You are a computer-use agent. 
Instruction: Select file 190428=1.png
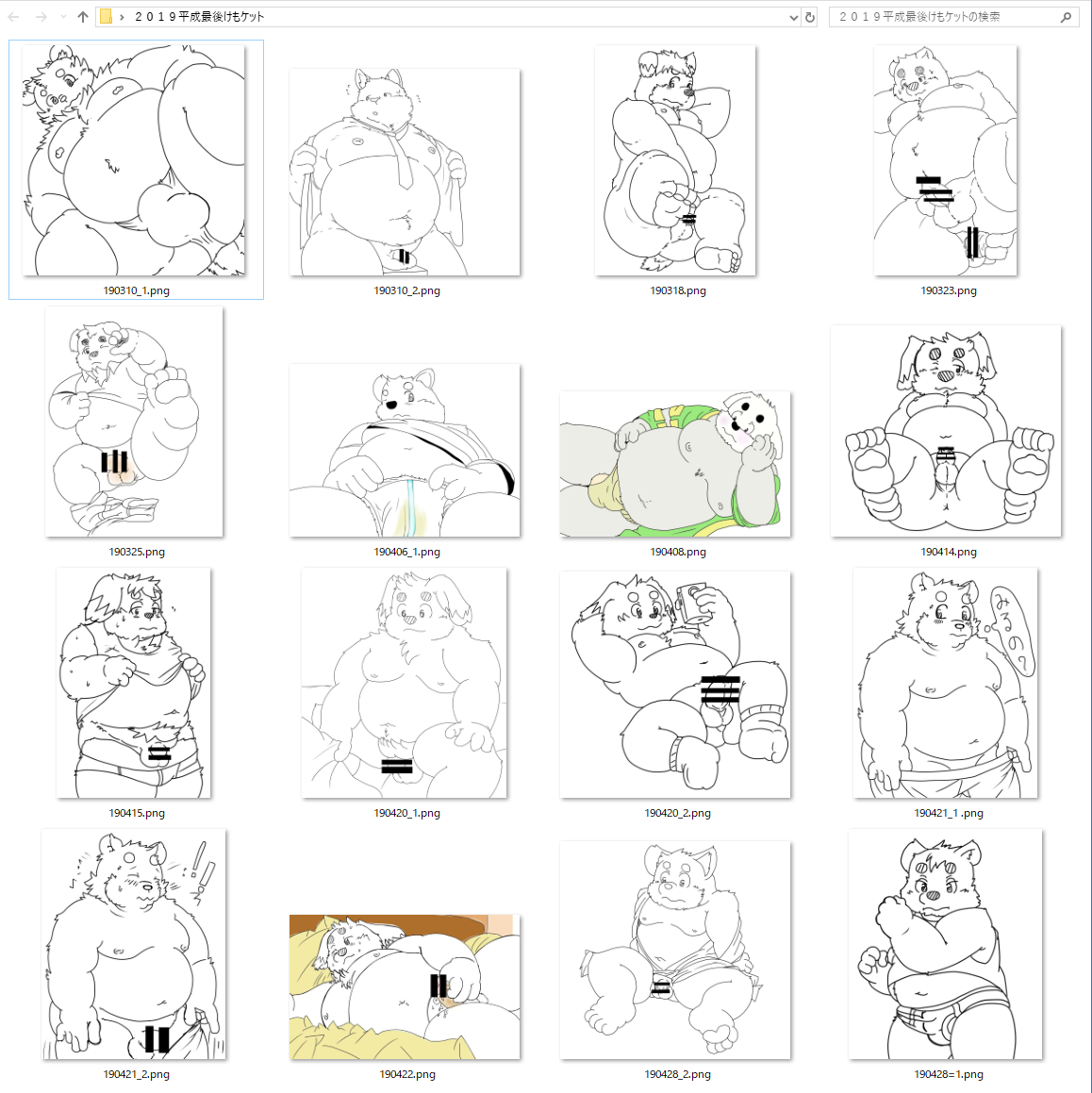pos(946,944)
